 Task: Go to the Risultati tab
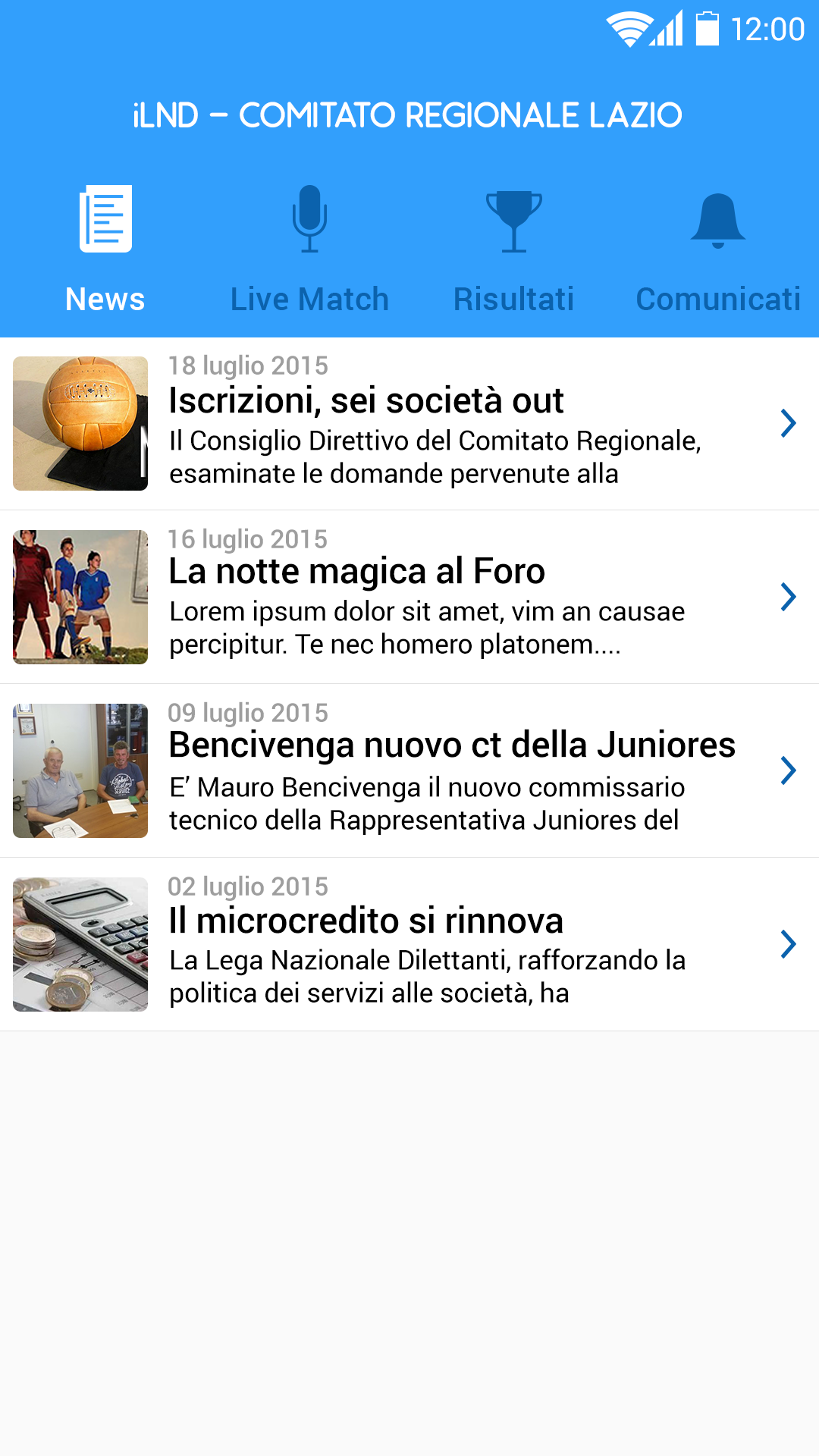pos(513,250)
